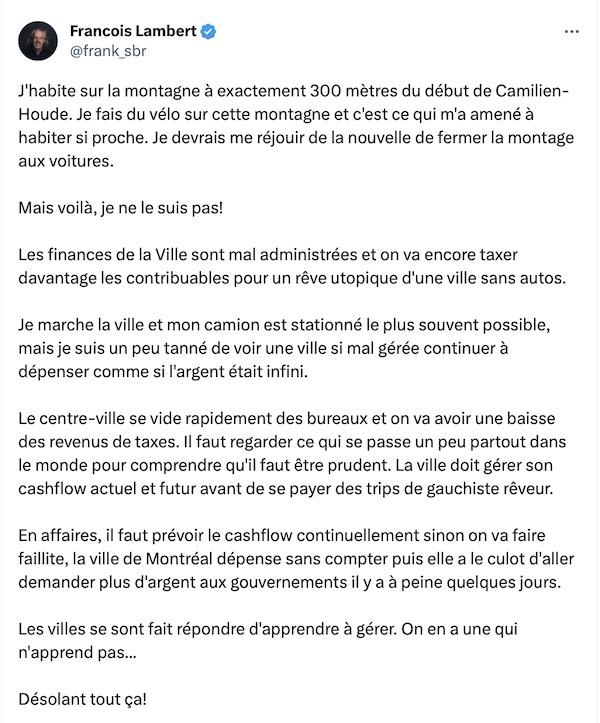
Task: Open Francois Lambert's profile picture
Action: pos(38,41)
